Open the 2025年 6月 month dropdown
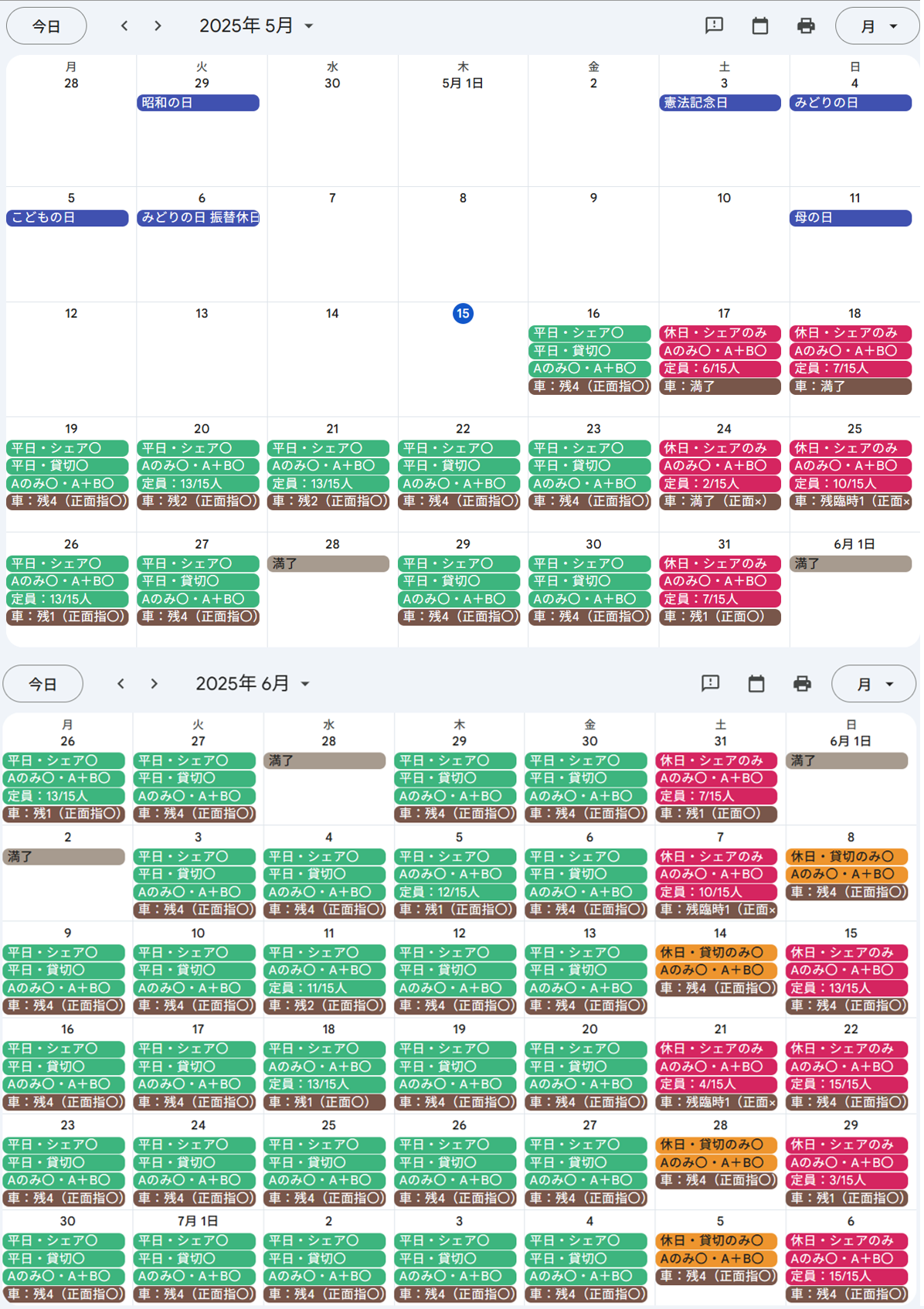This screenshot has width=924, height=1309. tap(253, 684)
